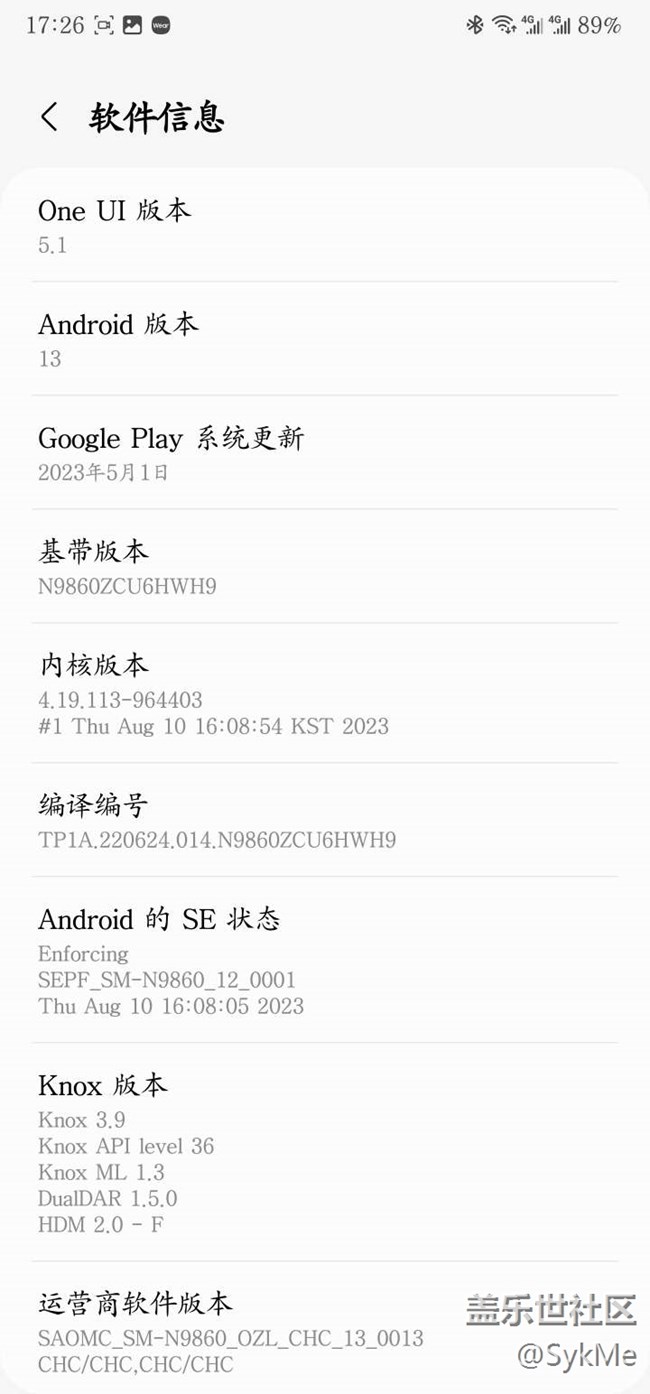This screenshot has width=650, height=1394.
Task: Open the Google Play 系统更新 row
Action: pyautogui.click(x=325, y=453)
